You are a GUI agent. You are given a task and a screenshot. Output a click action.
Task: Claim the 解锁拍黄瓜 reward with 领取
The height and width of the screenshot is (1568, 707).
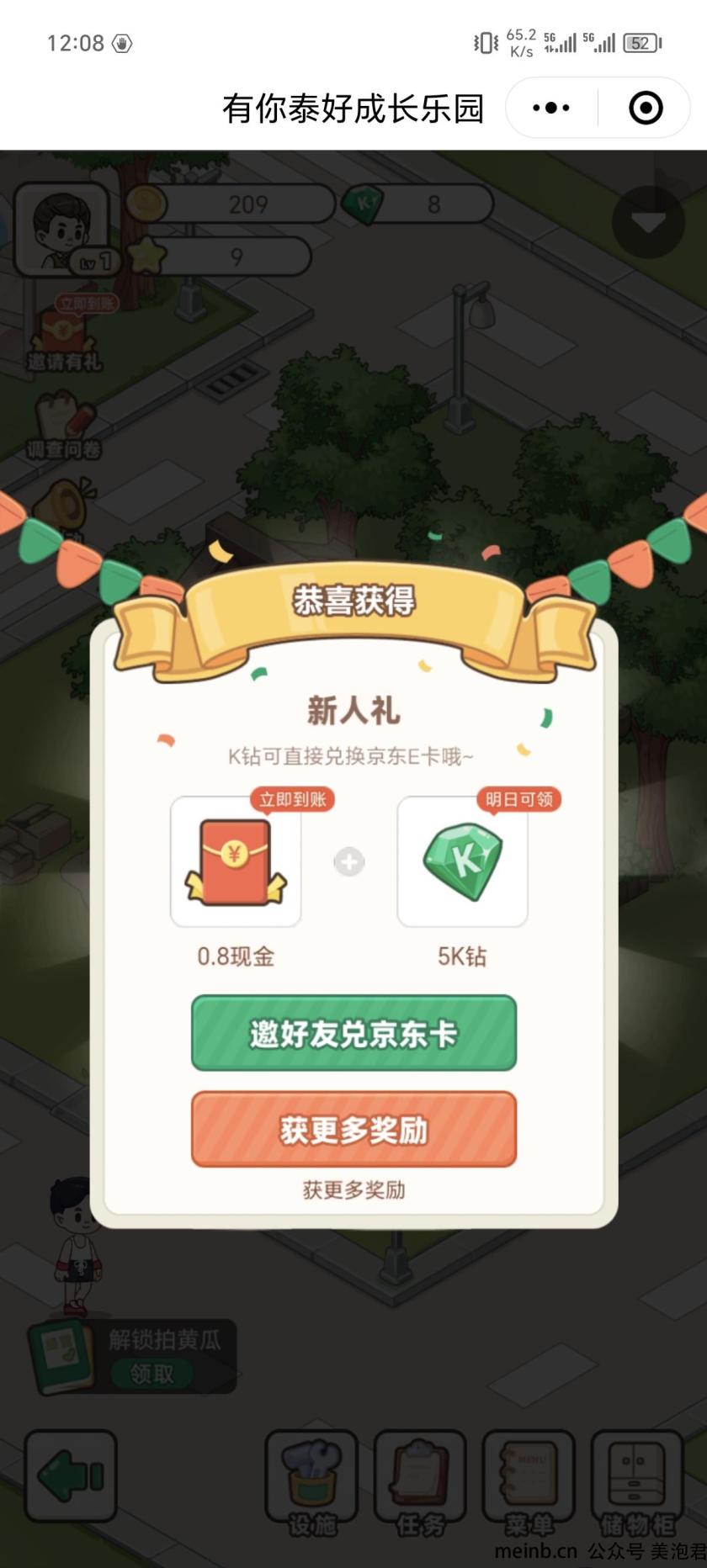coord(151,1374)
